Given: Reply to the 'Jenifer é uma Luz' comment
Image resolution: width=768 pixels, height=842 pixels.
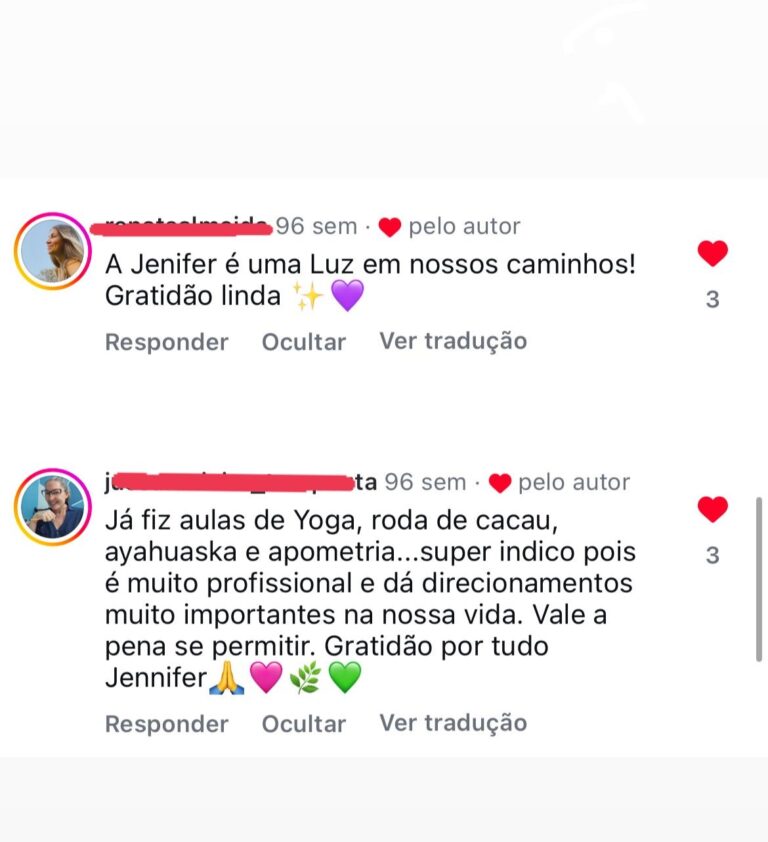Looking at the screenshot, I should (x=166, y=342).
